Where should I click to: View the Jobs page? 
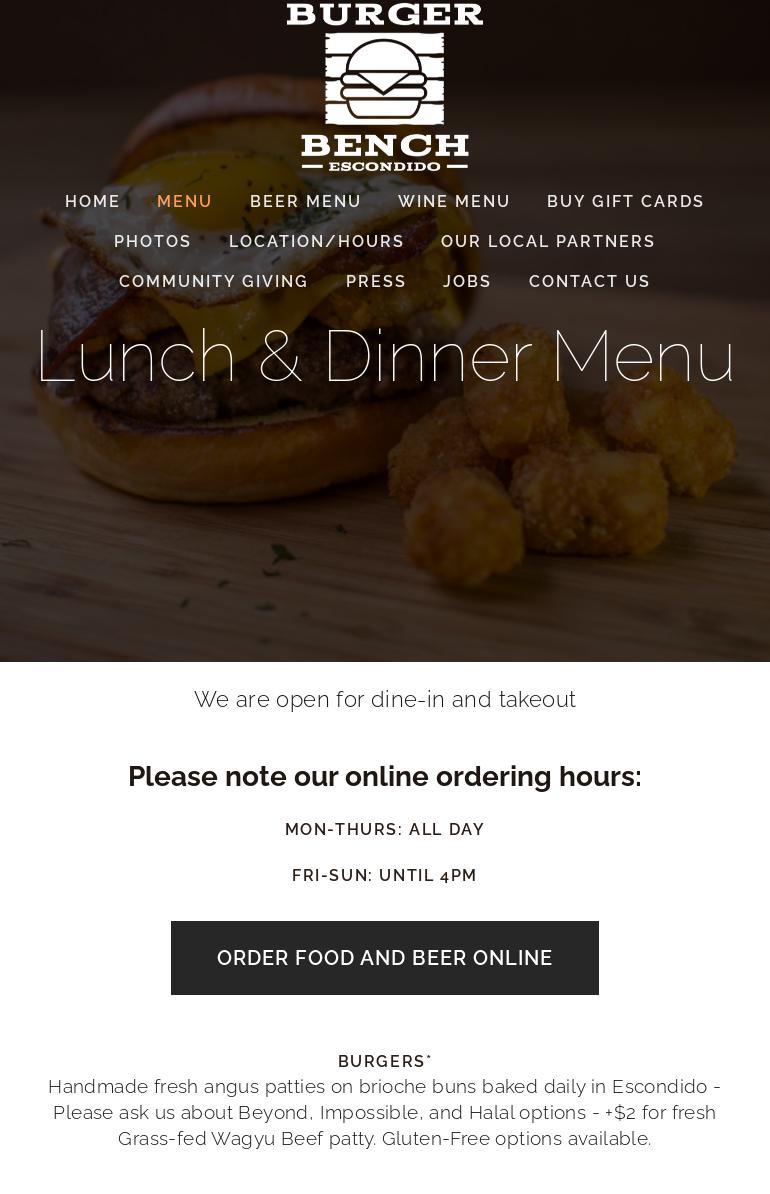pos(467,281)
